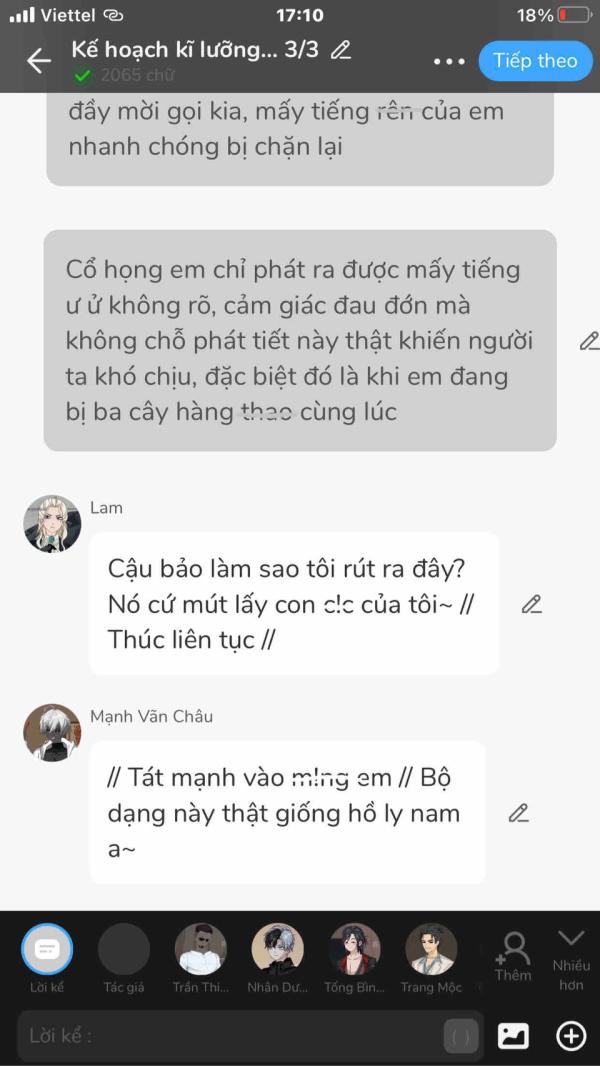
Task: Edit the chapter title with the pencil icon
Action: point(341,49)
